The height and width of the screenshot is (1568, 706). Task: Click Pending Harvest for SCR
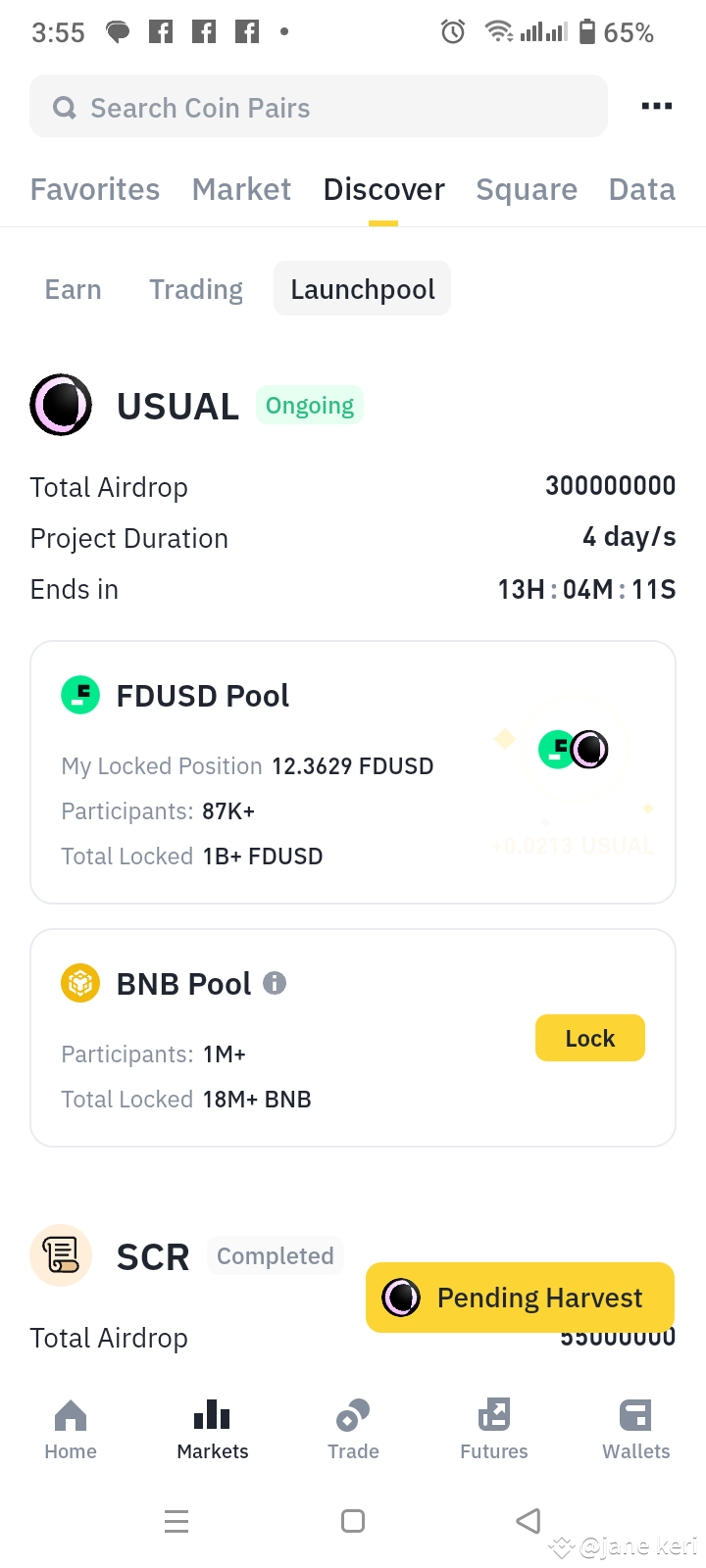(x=519, y=1297)
